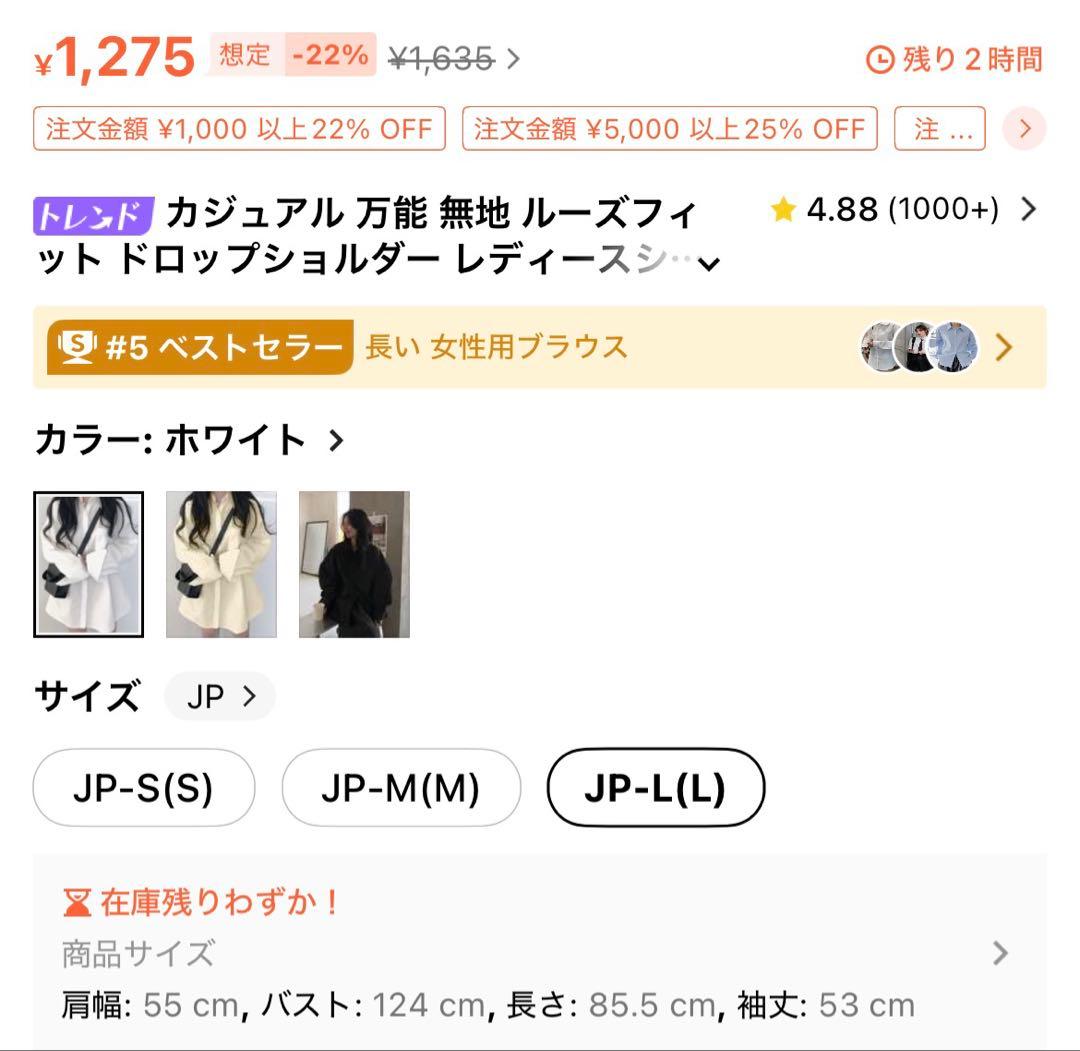This screenshot has height=1051, width=1080.
Task: Select the white shirt color thumbnail
Action: 89,564
